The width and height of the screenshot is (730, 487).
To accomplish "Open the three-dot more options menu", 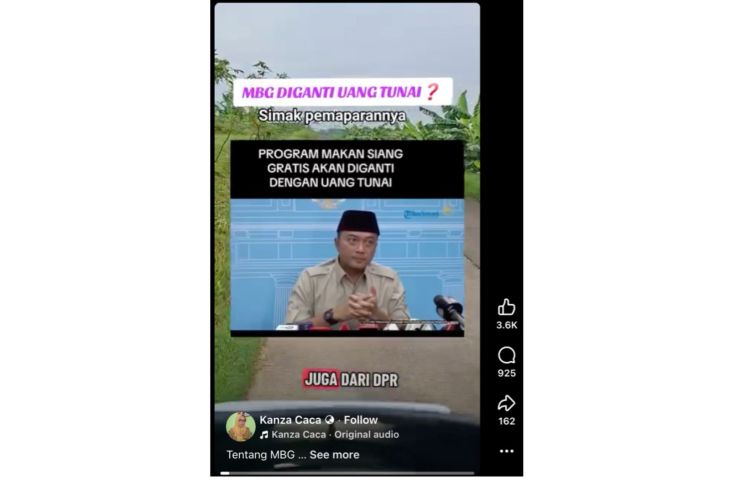I will pos(506,451).
